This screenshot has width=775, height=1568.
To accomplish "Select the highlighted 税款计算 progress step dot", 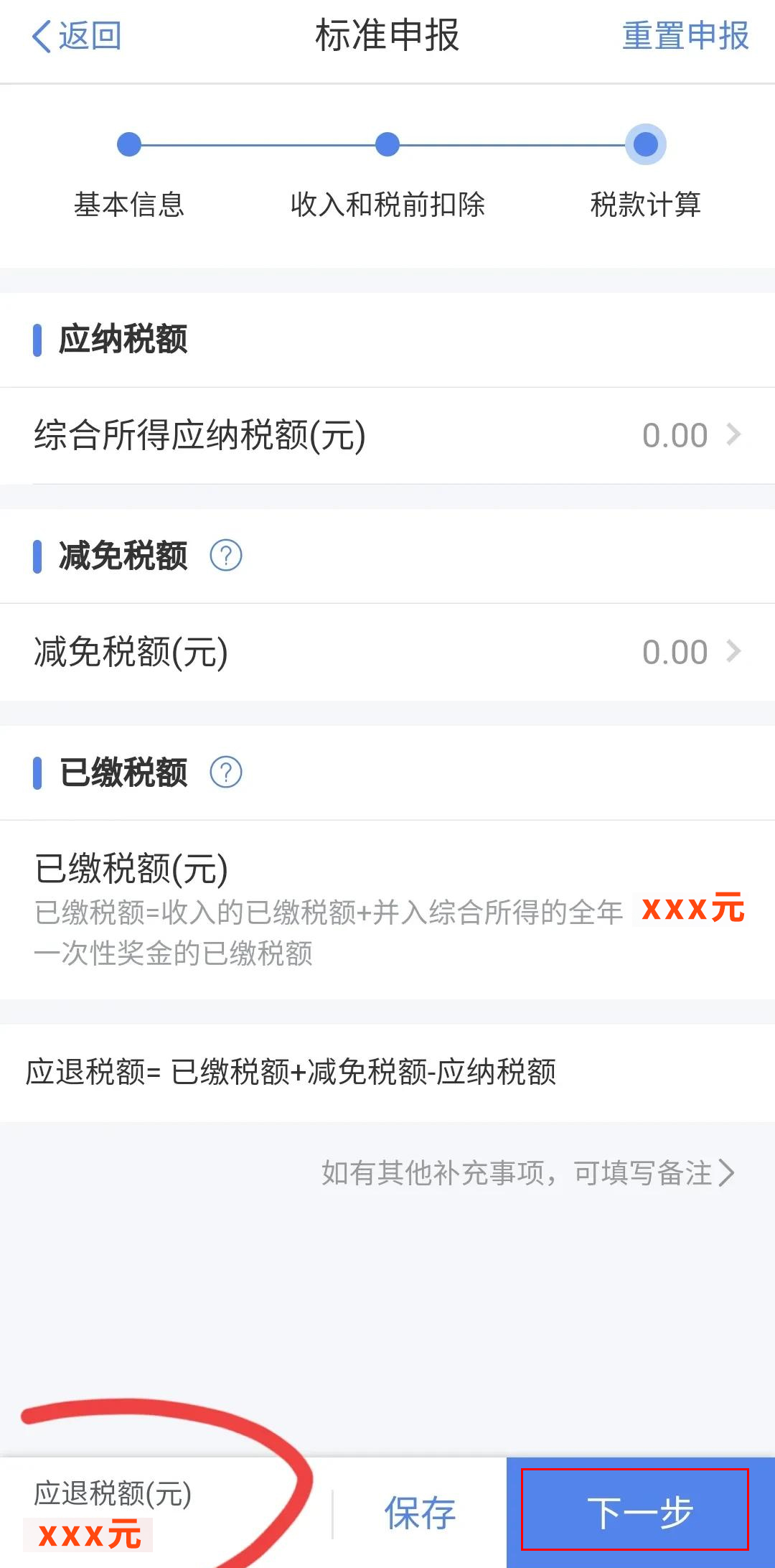I will pos(645,146).
